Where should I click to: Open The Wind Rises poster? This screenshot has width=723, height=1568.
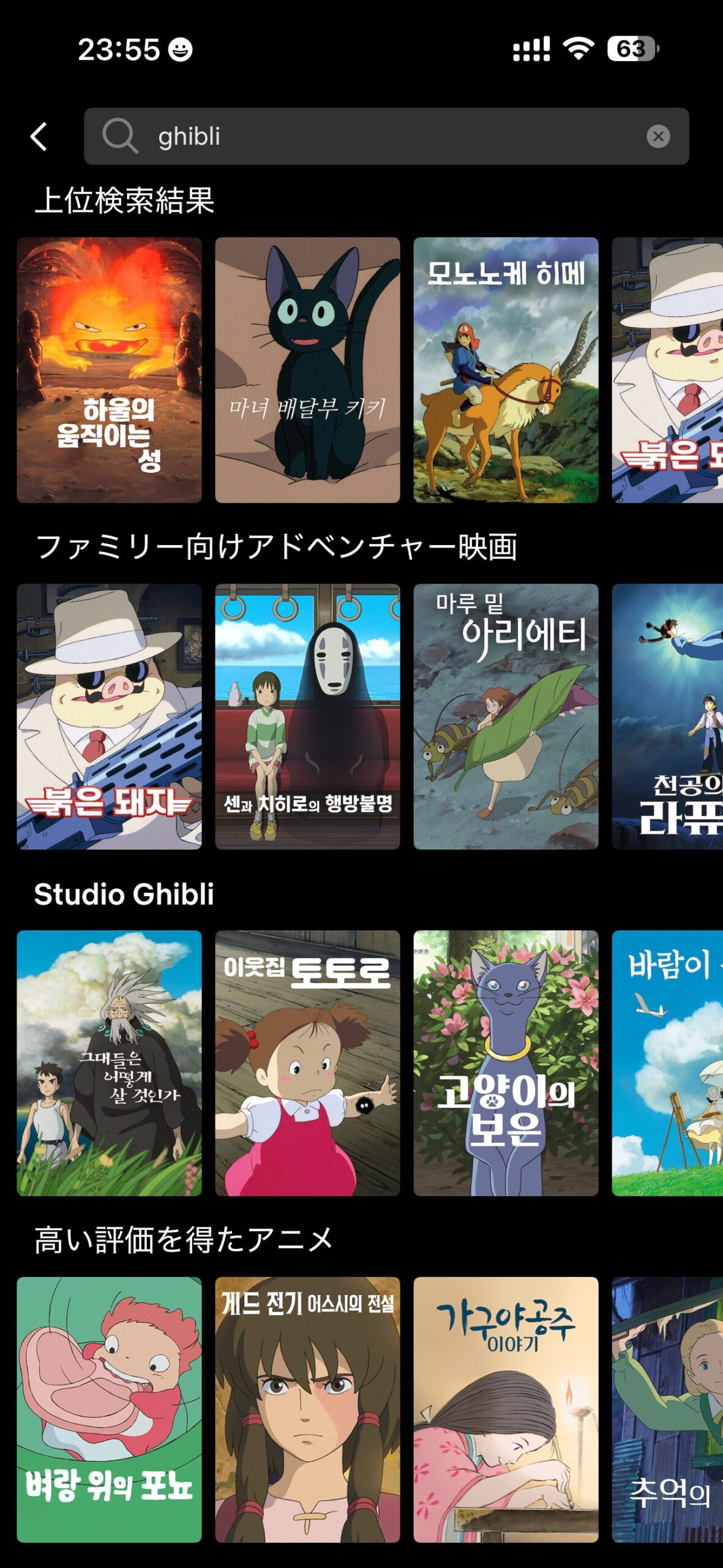pos(667,1063)
